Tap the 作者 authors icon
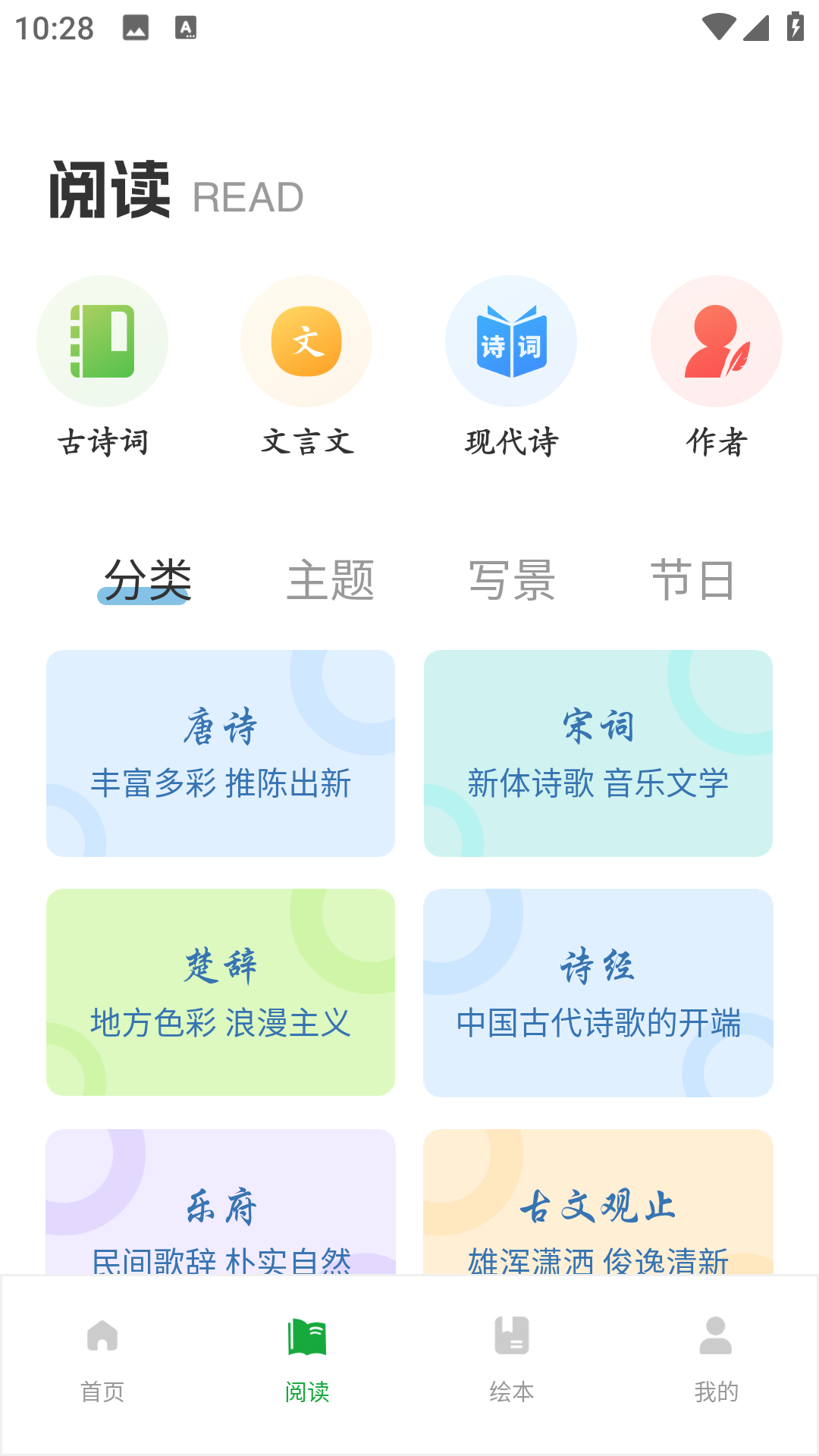819x1456 pixels. pyautogui.click(x=715, y=341)
